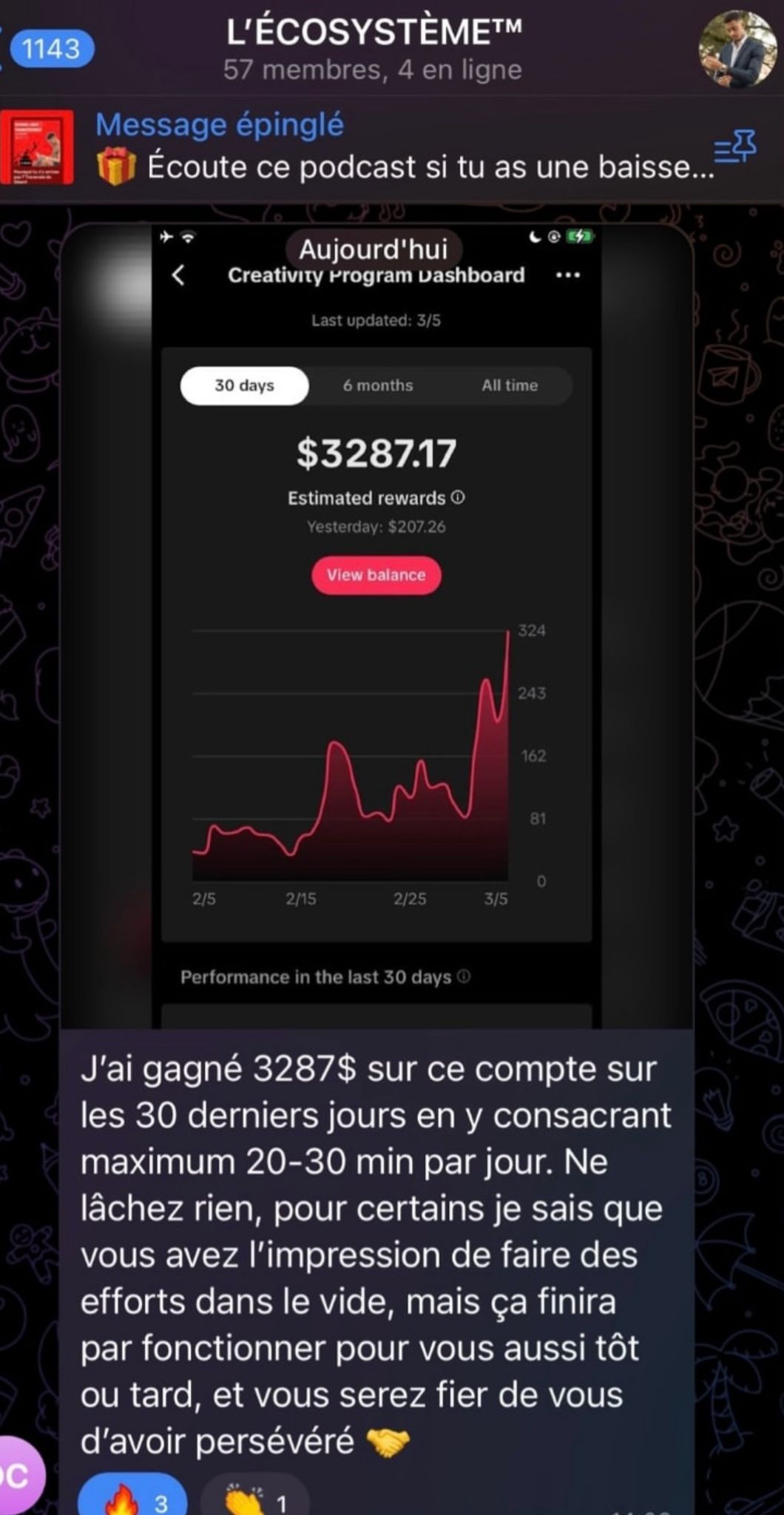Show the list of pinned messages
This screenshot has width=784, height=1515.
[735, 148]
